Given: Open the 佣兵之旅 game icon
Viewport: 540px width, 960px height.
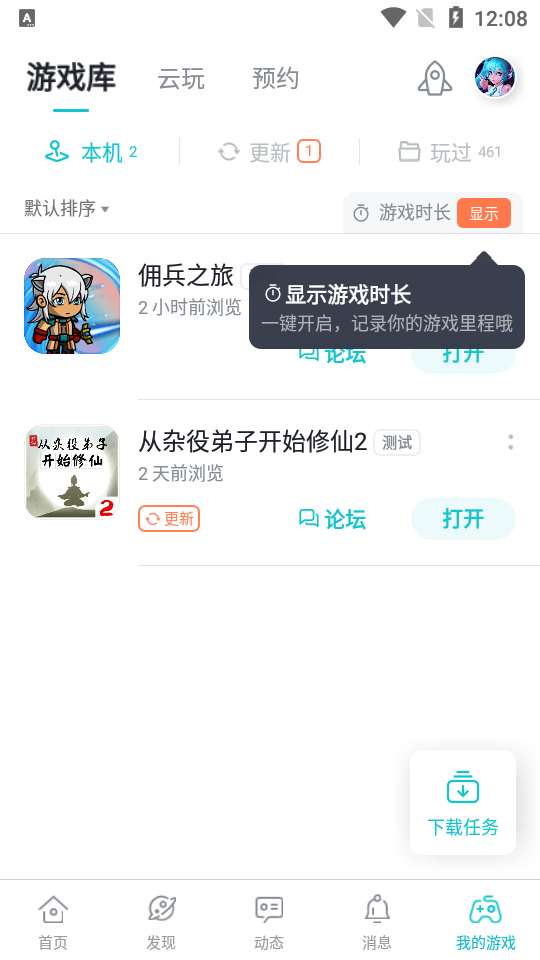Looking at the screenshot, I should pos(72,306).
